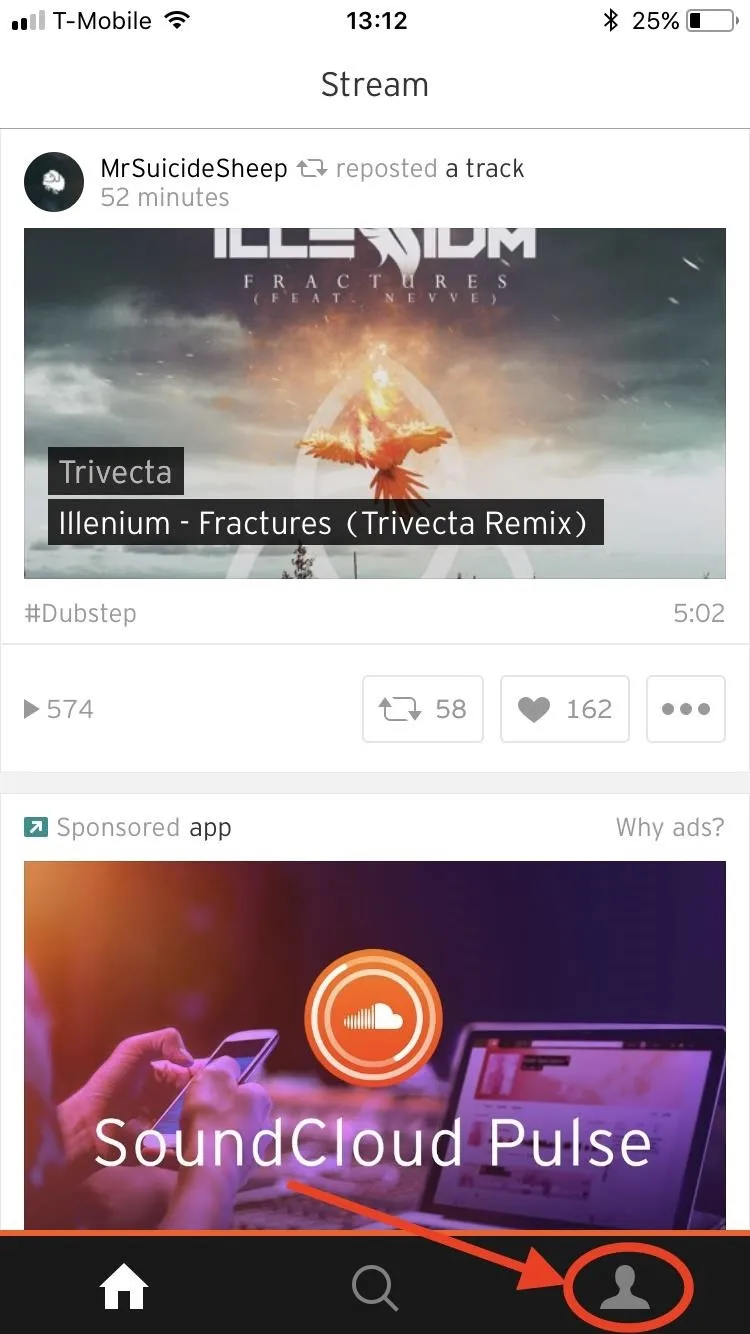Like the Fractures Trivecta Remix track
Viewport: 750px width, 1334px height.
pos(564,709)
